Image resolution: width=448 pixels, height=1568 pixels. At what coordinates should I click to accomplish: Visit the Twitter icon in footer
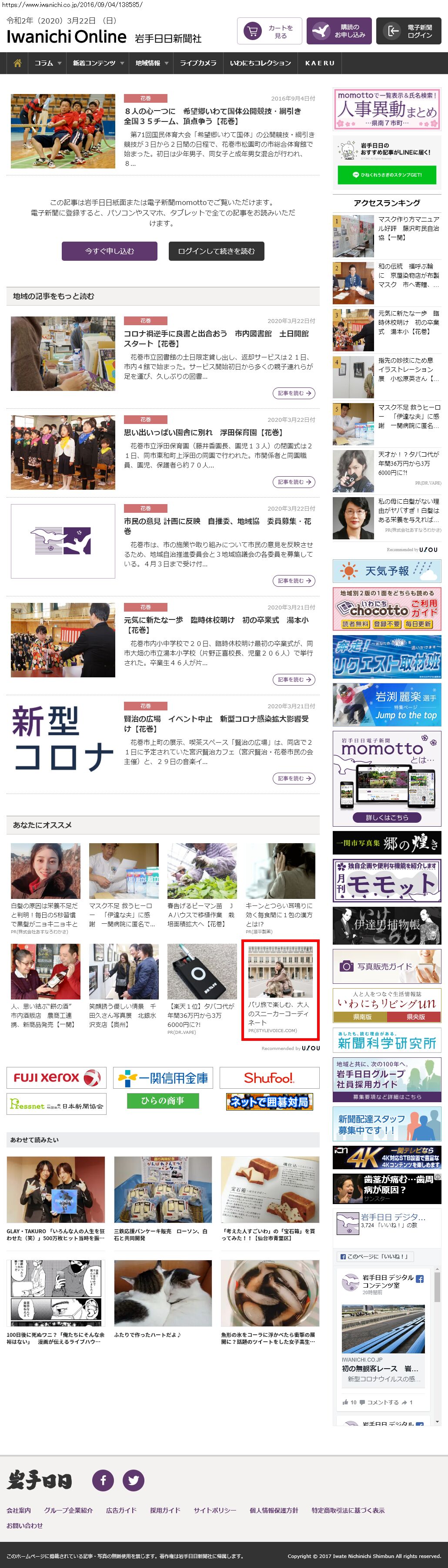[133, 1479]
